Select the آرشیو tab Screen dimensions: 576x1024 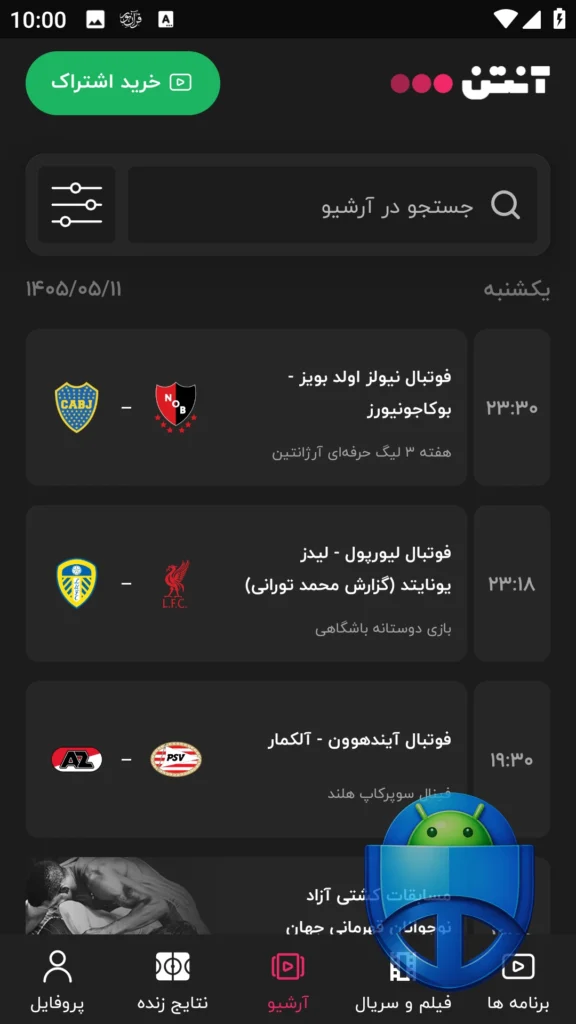[x=288, y=980]
